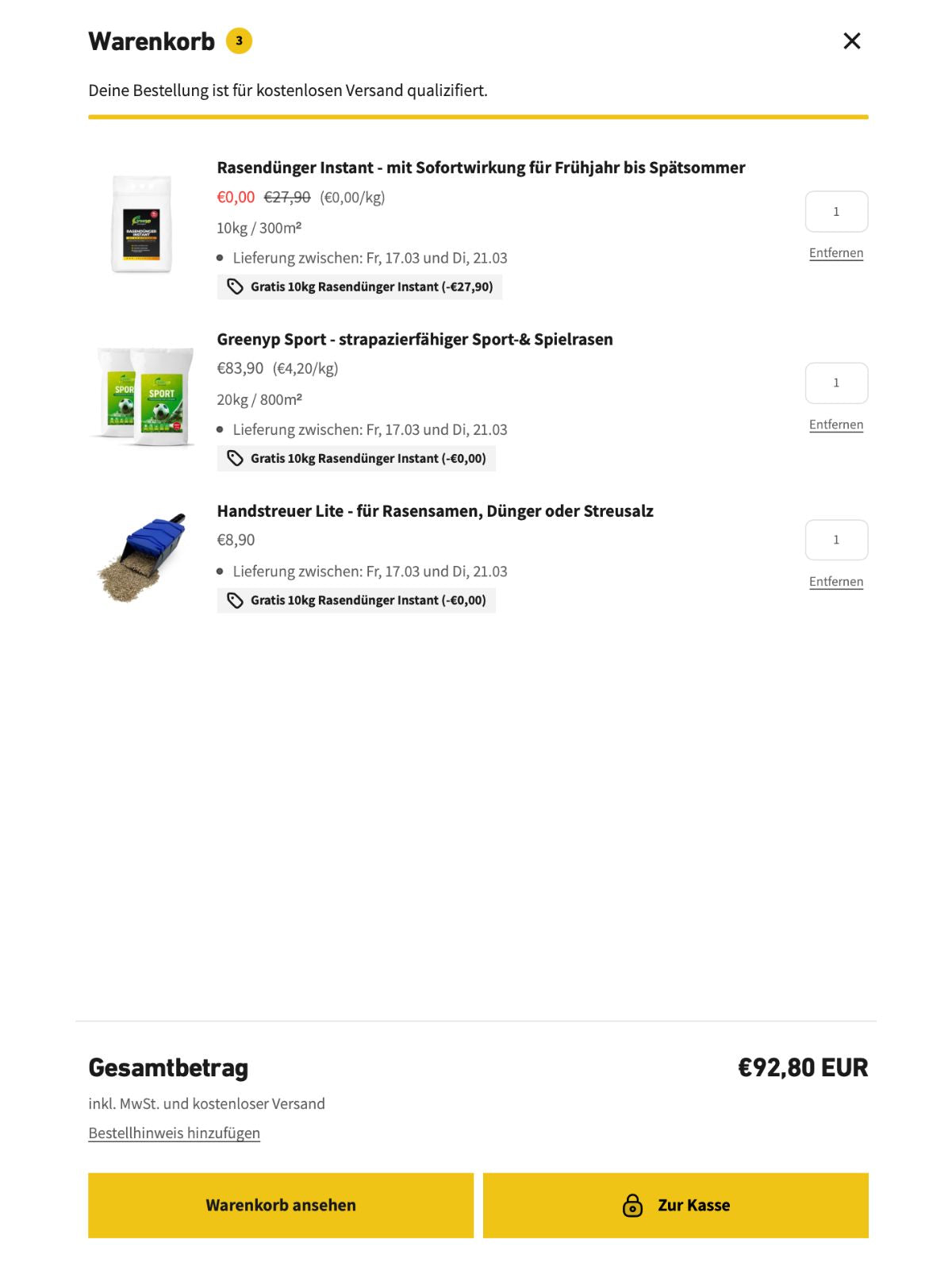Screen dimensions: 952x1270
Task: Proceed to checkout with Zur Kasse
Action: tap(675, 1205)
